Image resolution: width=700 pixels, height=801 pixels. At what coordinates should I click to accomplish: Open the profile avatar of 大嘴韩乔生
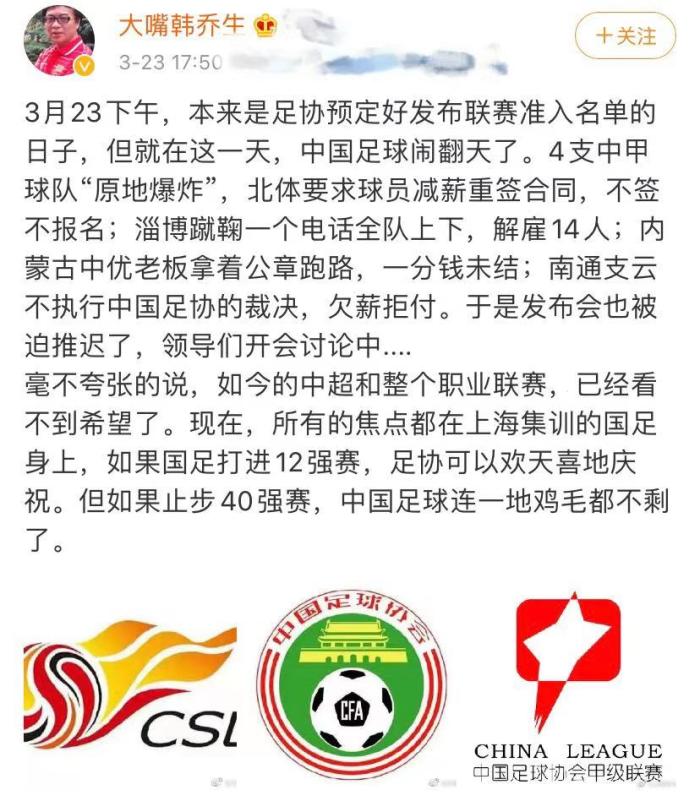[59, 40]
